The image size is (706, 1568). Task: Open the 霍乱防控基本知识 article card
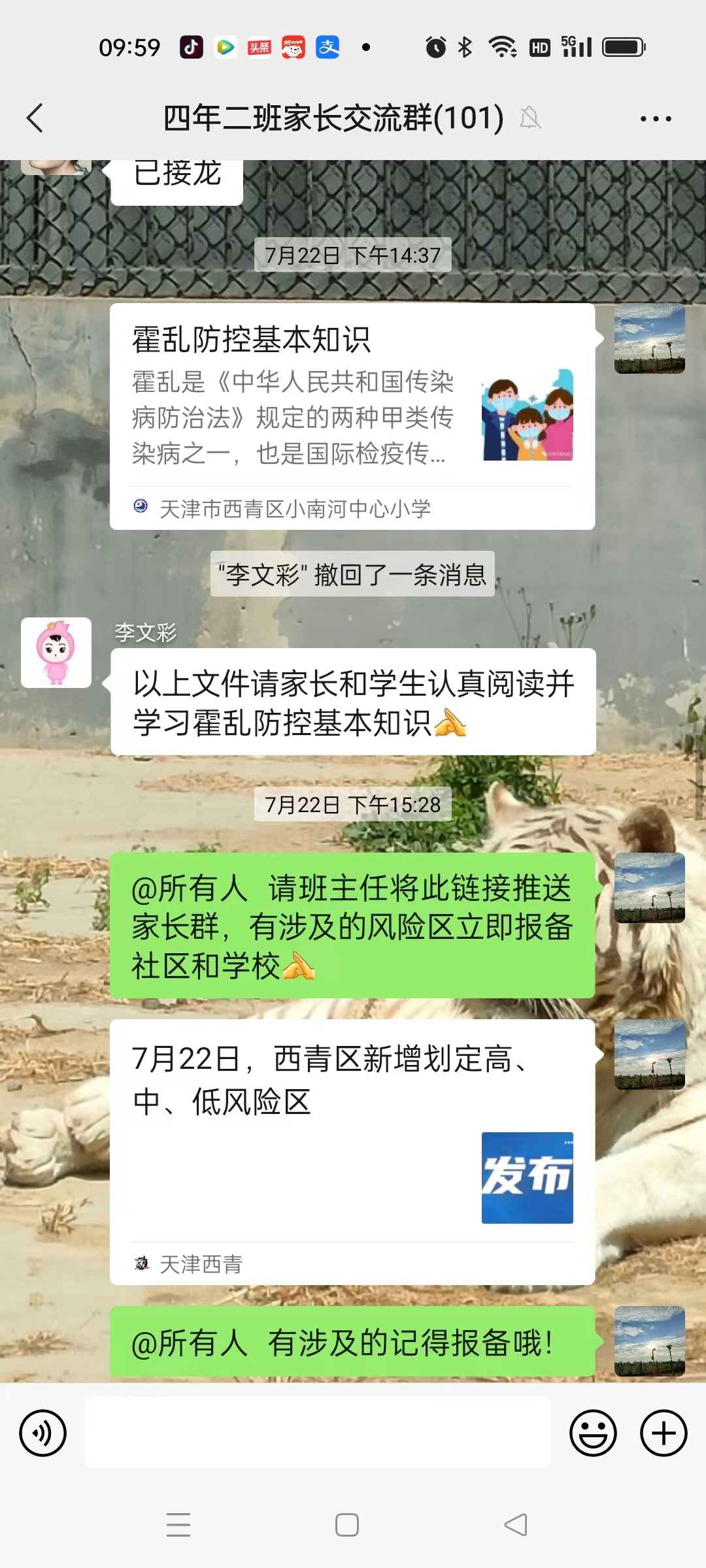[352, 416]
